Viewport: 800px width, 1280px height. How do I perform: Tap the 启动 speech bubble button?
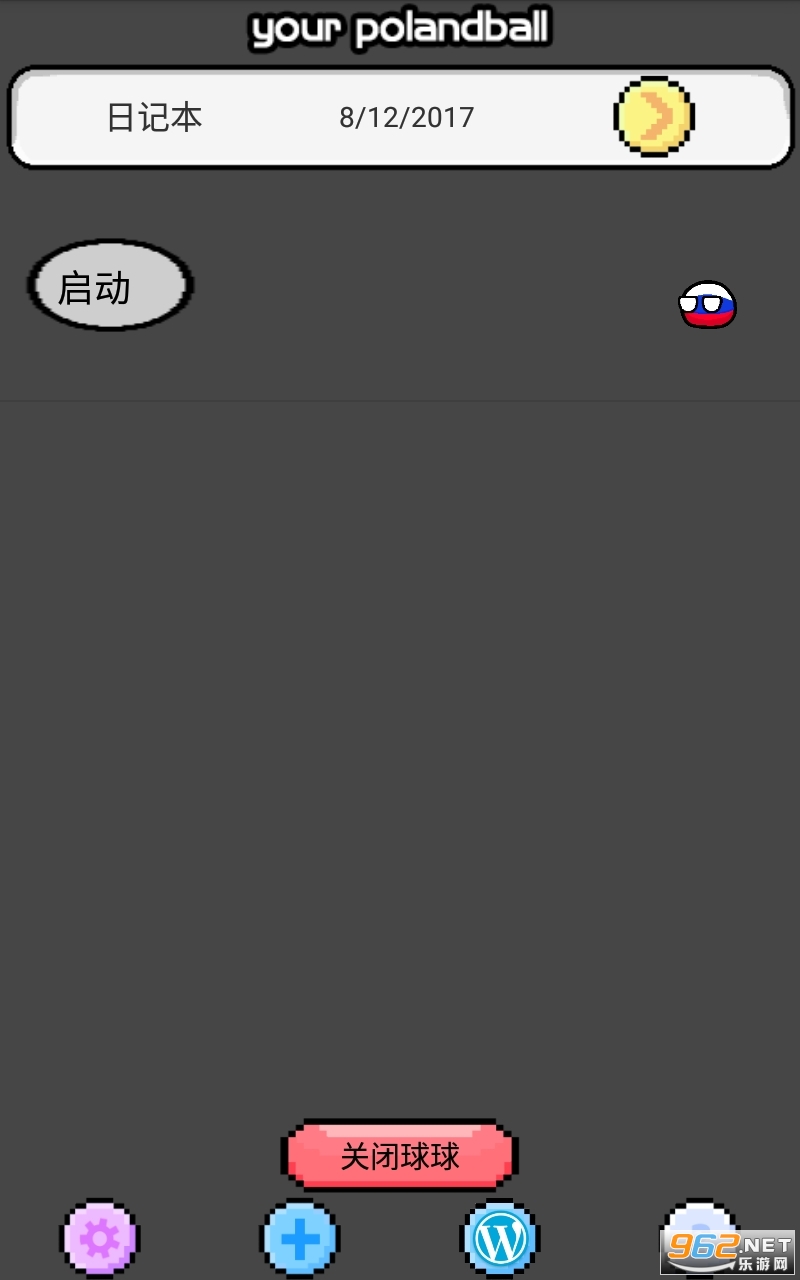tap(110, 286)
